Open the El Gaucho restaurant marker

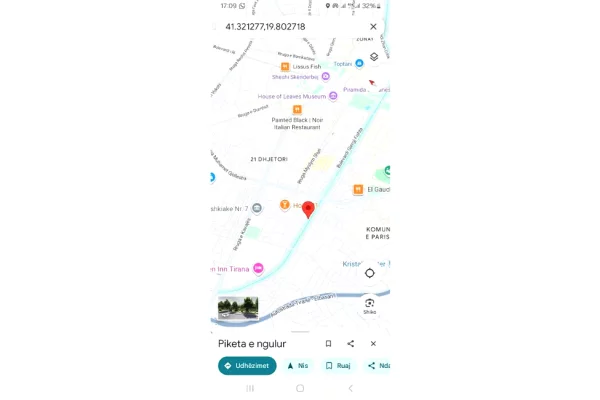coord(358,189)
